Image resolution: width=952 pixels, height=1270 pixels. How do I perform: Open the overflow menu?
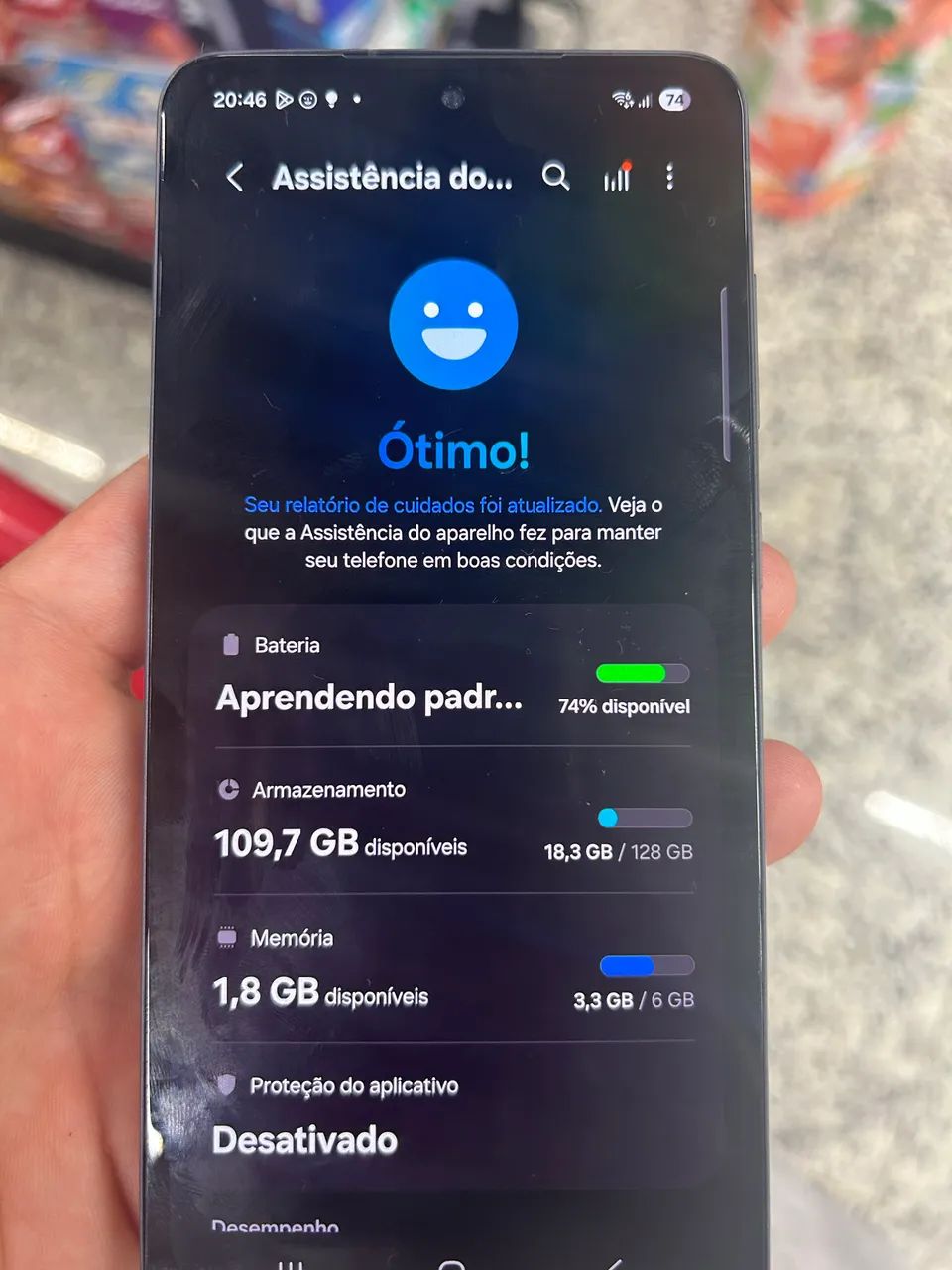[x=670, y=177]
